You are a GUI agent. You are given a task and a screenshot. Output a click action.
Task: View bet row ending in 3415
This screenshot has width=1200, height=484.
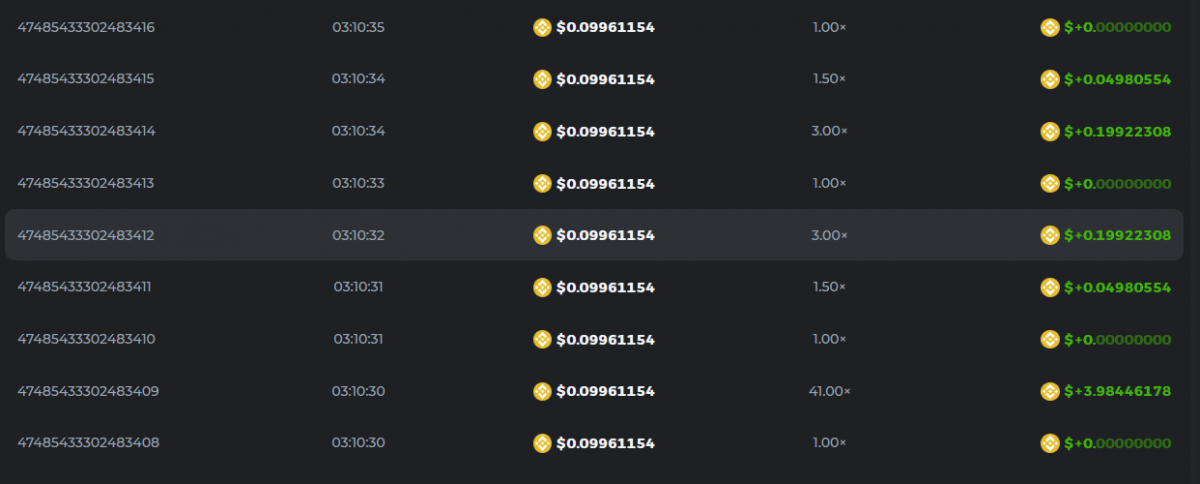coord(86,79)
